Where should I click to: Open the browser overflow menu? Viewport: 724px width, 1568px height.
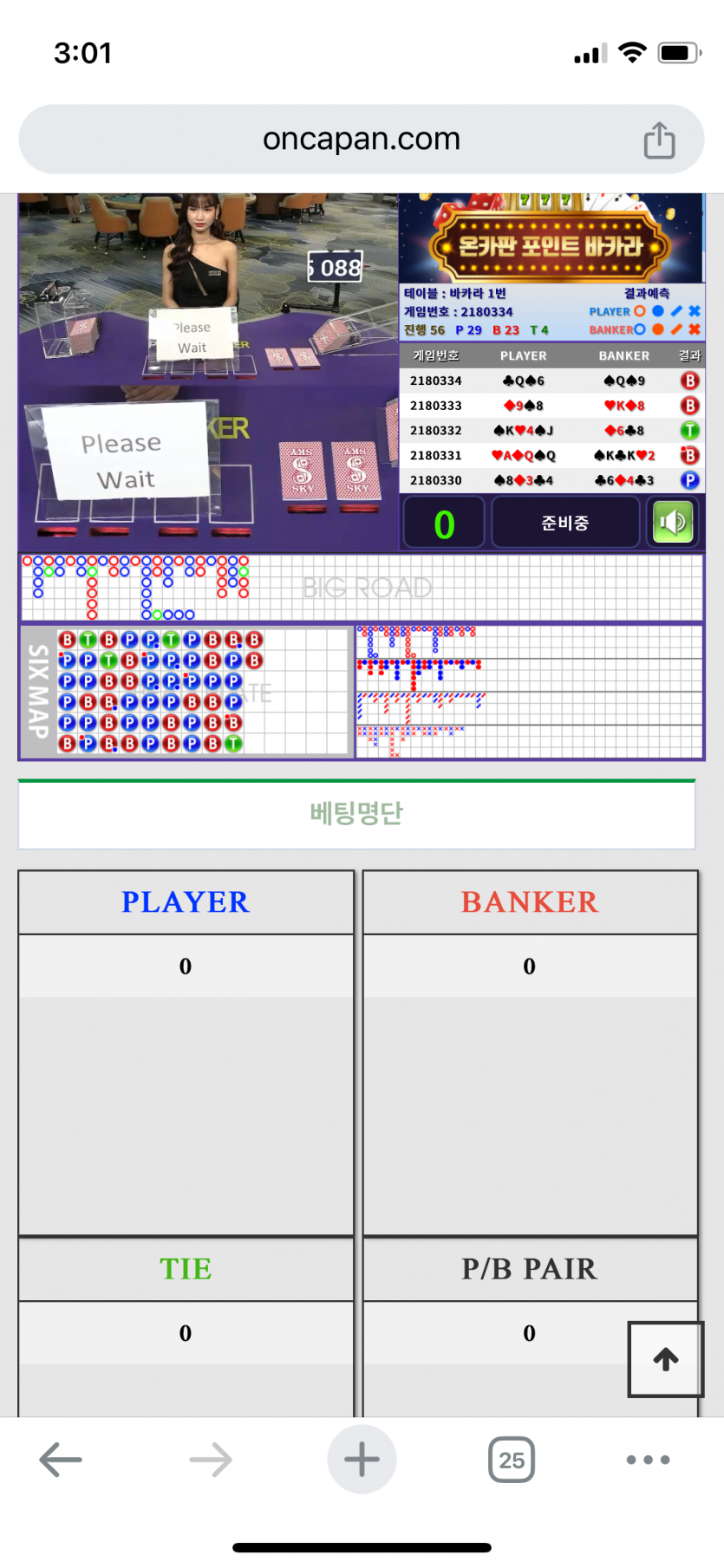click(x=648, y=1460)
